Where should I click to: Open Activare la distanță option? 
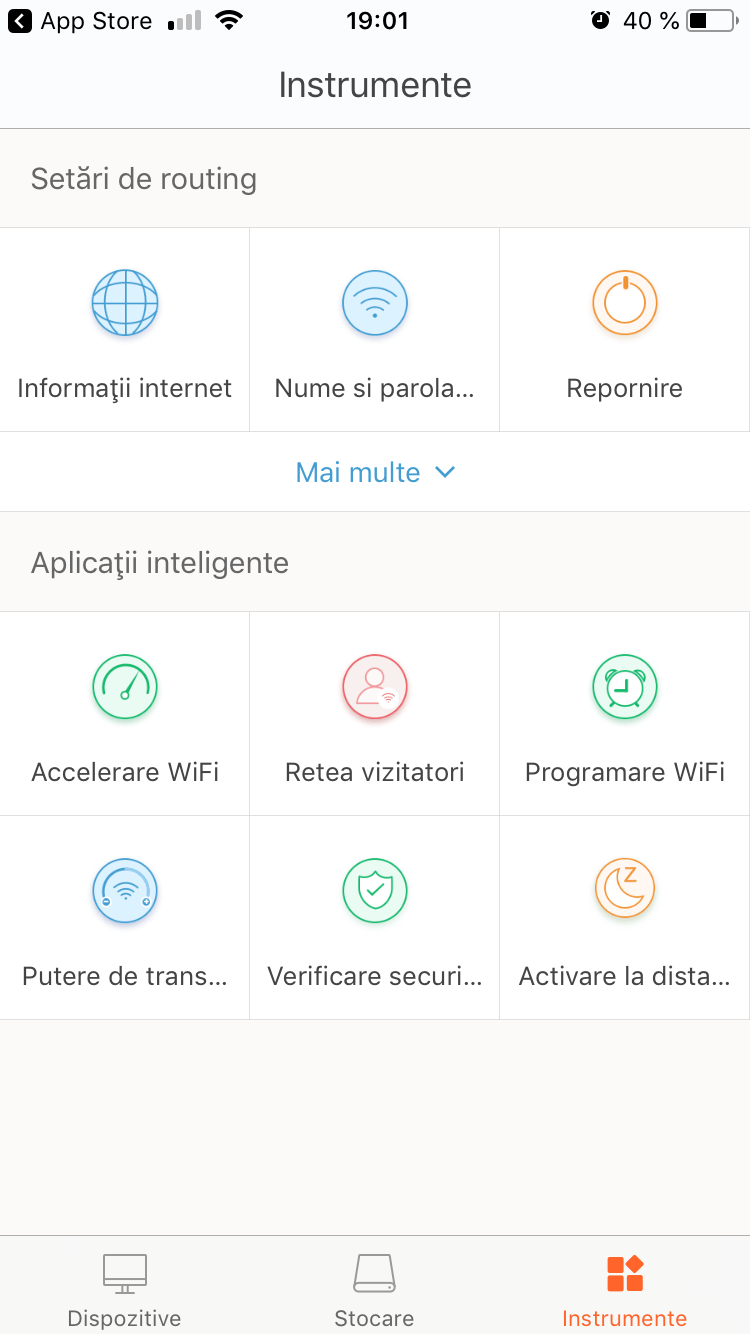(x=625, y=918)
